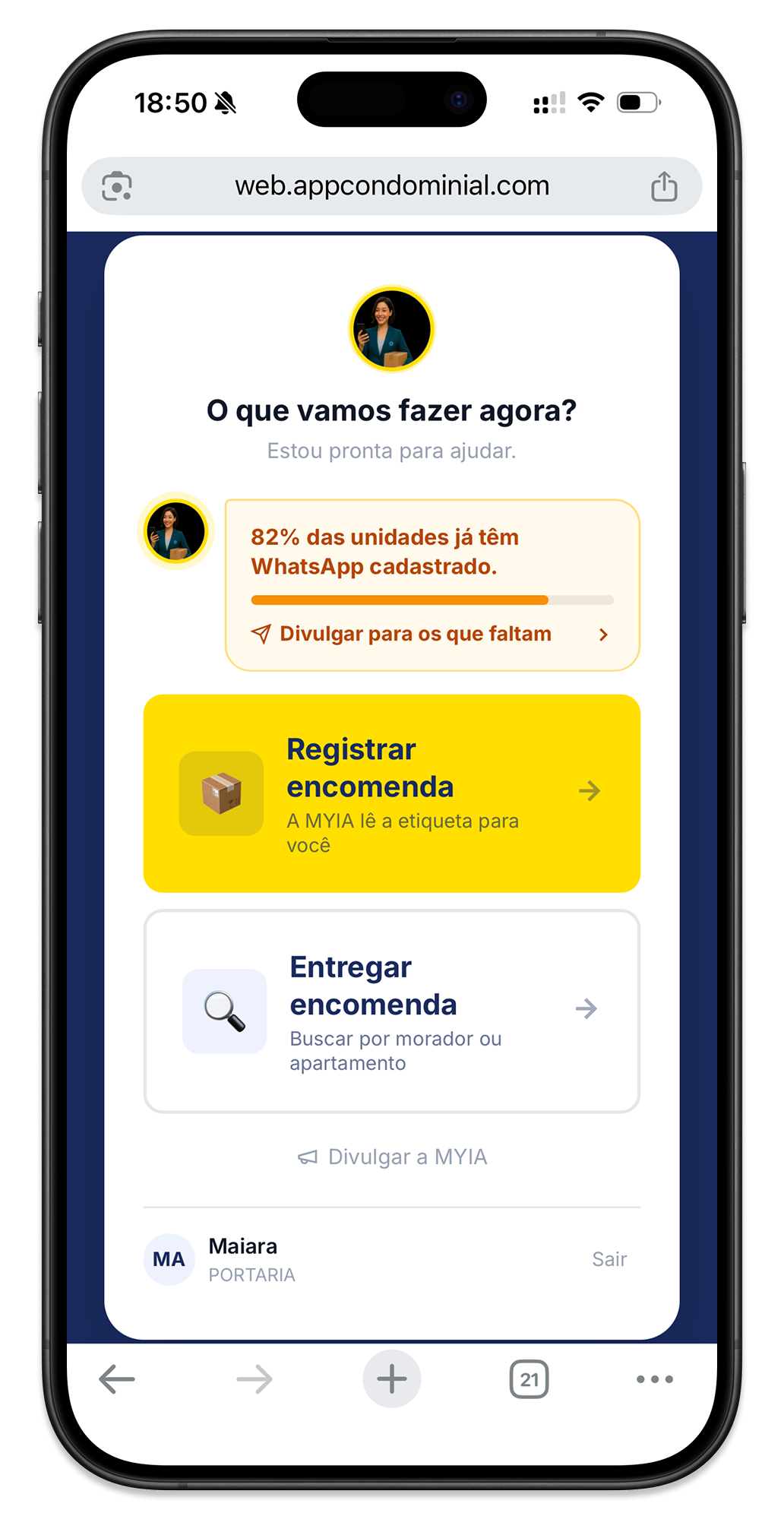The image size is (784, 1532).
Task: Open the camera lens search icon
Action: point(117,186)
